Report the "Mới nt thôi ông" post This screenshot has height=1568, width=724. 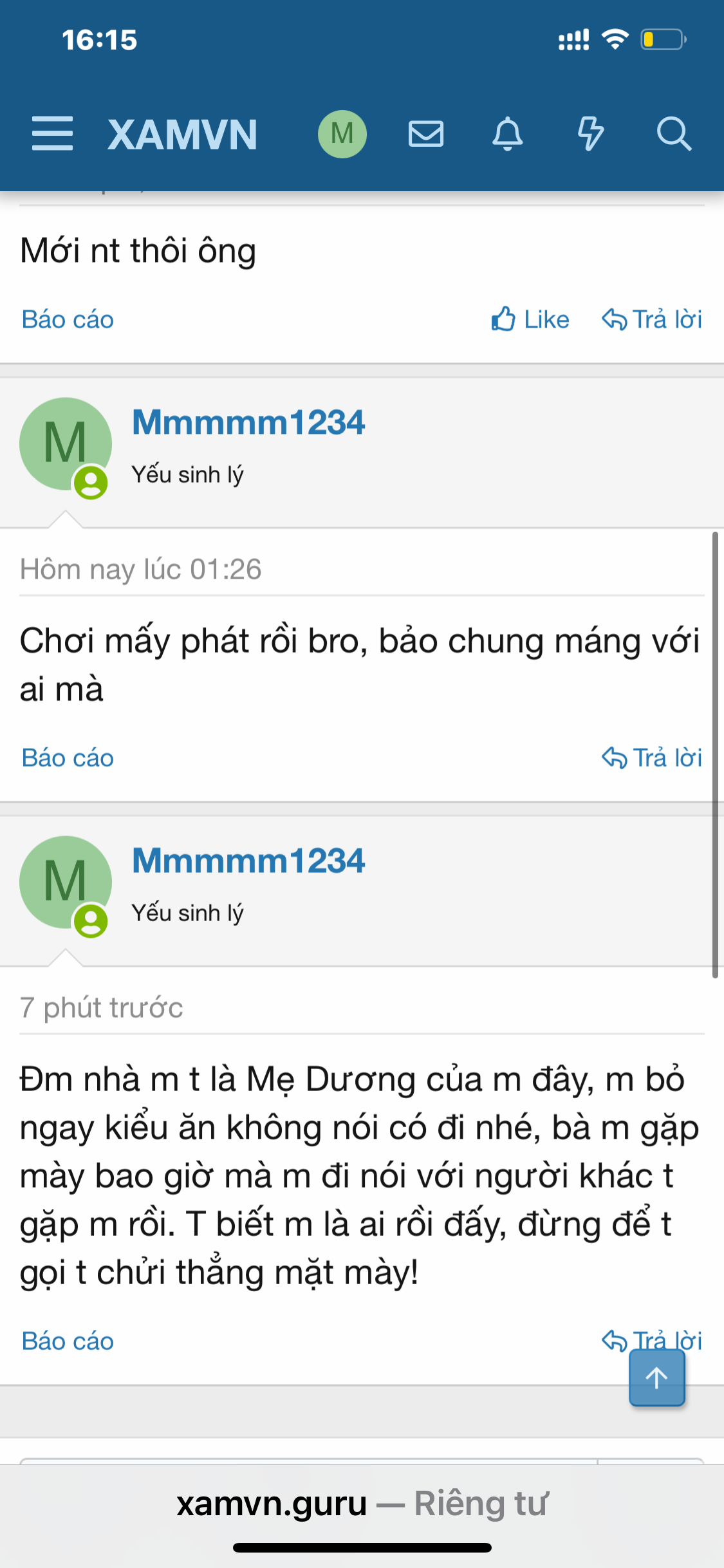[x=68, y=320]
